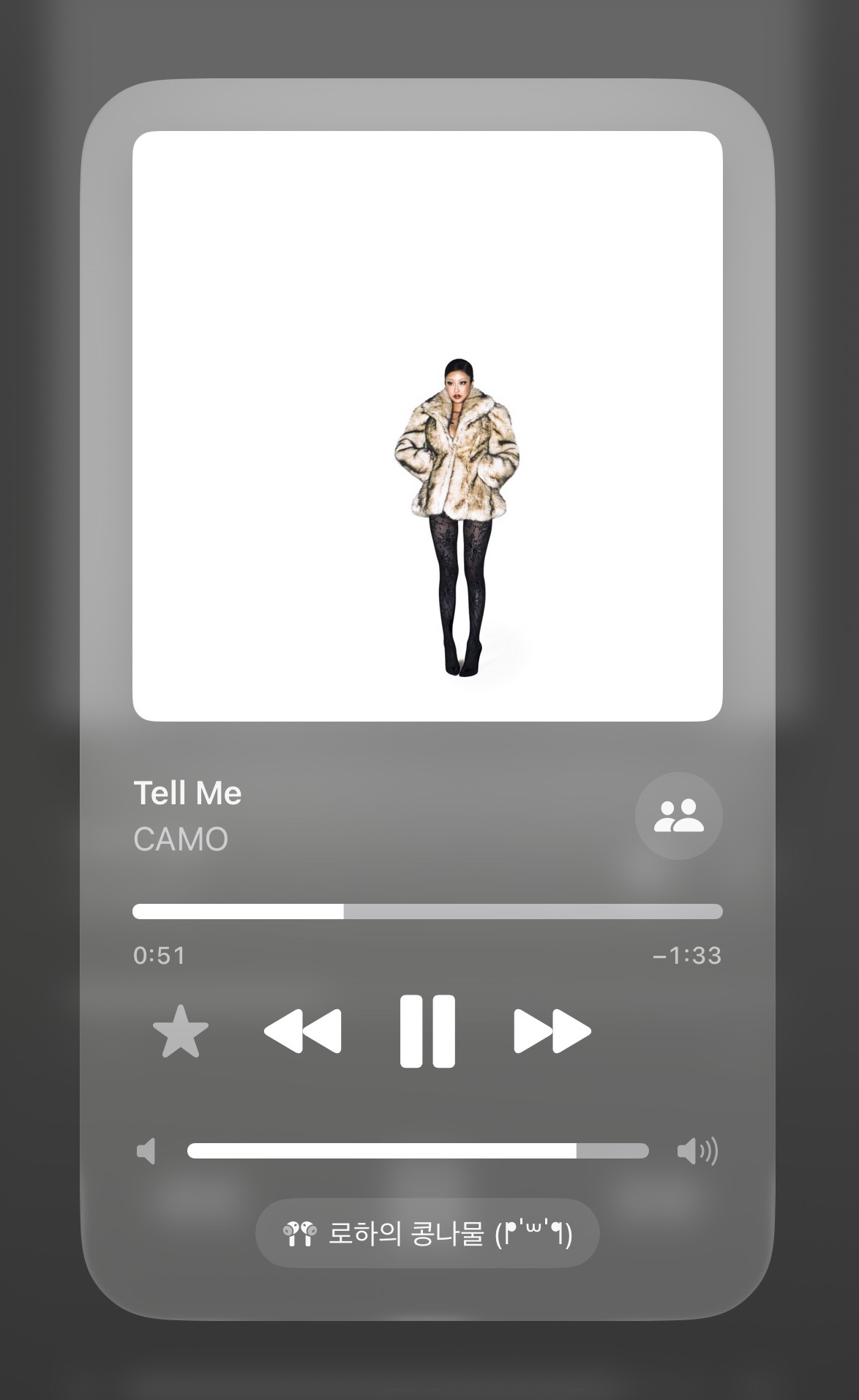The width and height of the screenshot is (859, 1400).
Task: Go back to the previous track
Action: [303, 1031]
